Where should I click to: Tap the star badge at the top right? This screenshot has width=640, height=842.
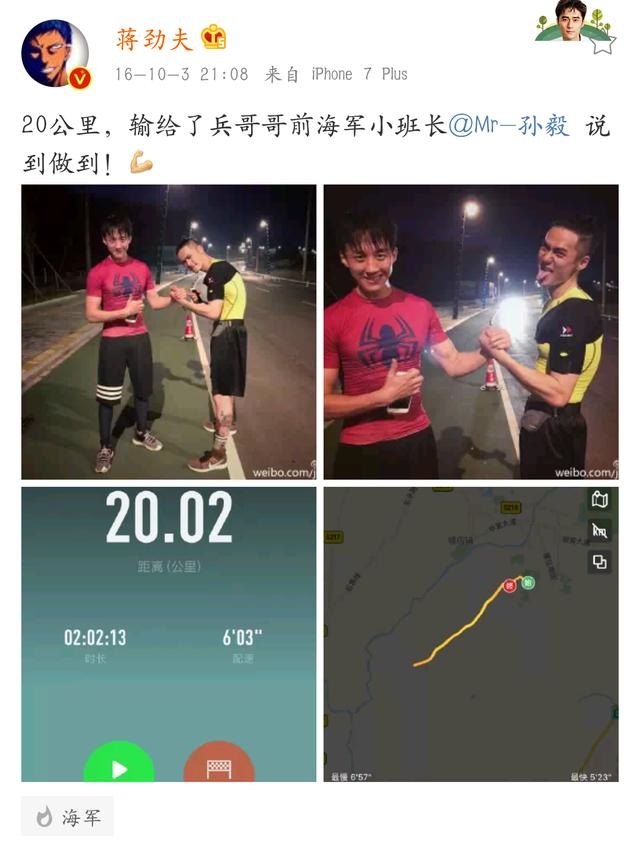pos(601,41)
